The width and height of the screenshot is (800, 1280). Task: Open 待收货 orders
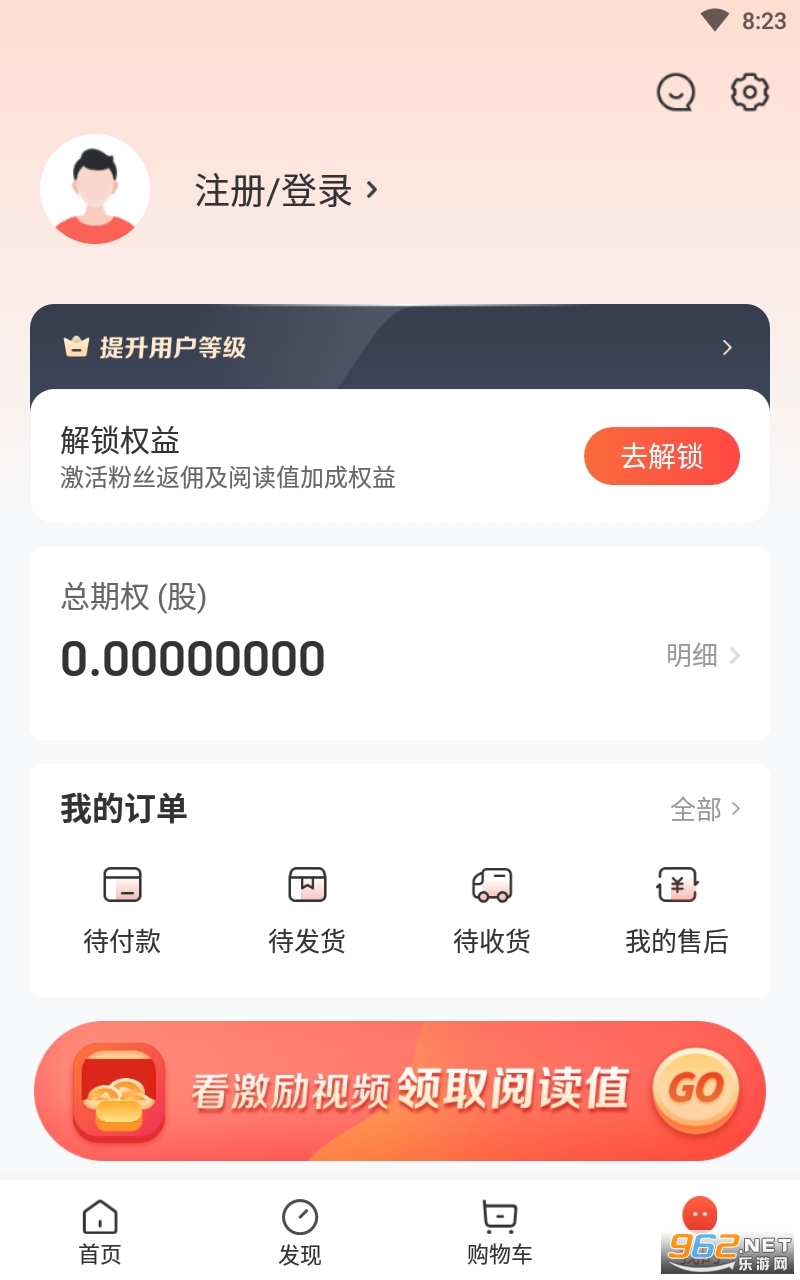click(492, 910)
